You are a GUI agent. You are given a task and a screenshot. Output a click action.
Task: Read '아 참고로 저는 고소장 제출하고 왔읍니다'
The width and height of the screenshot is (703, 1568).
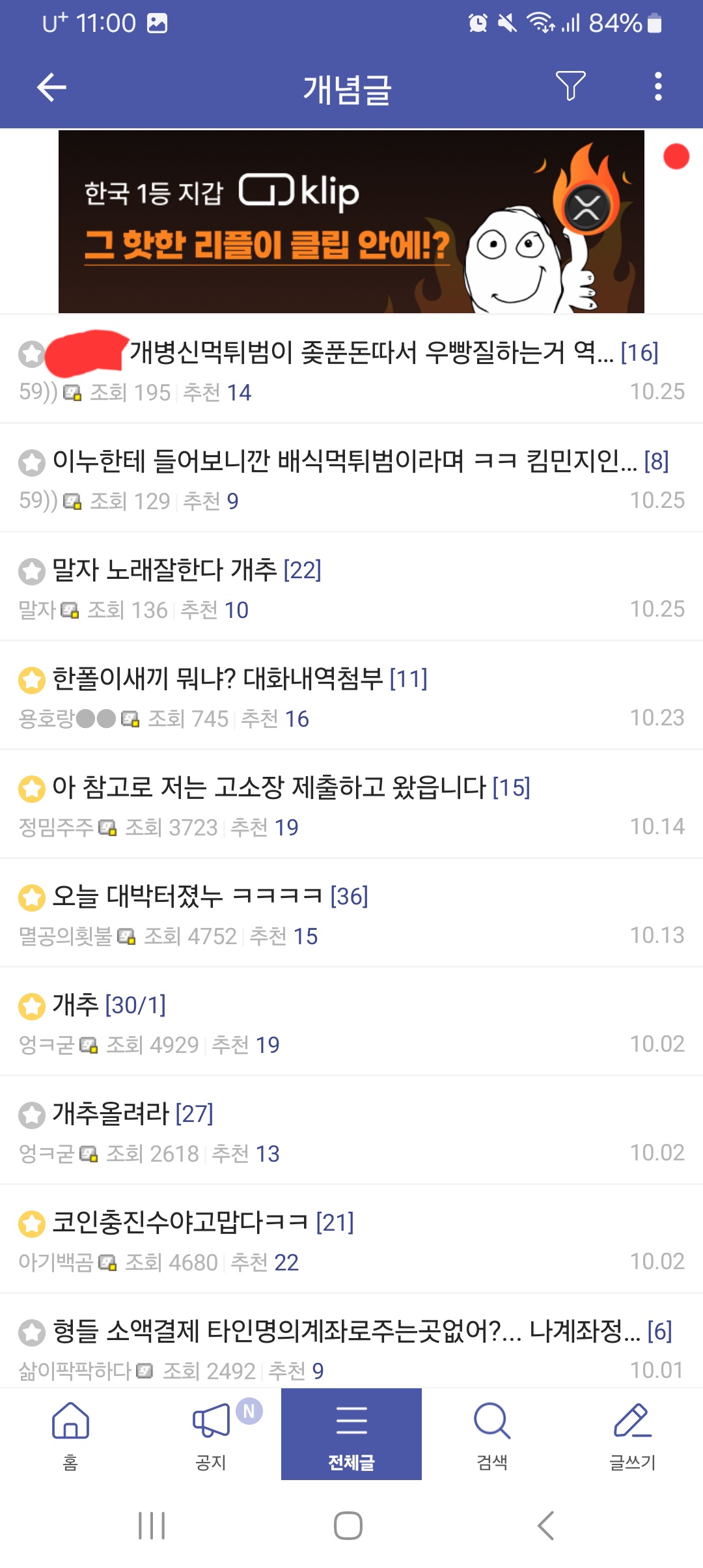tap(291, 788)
